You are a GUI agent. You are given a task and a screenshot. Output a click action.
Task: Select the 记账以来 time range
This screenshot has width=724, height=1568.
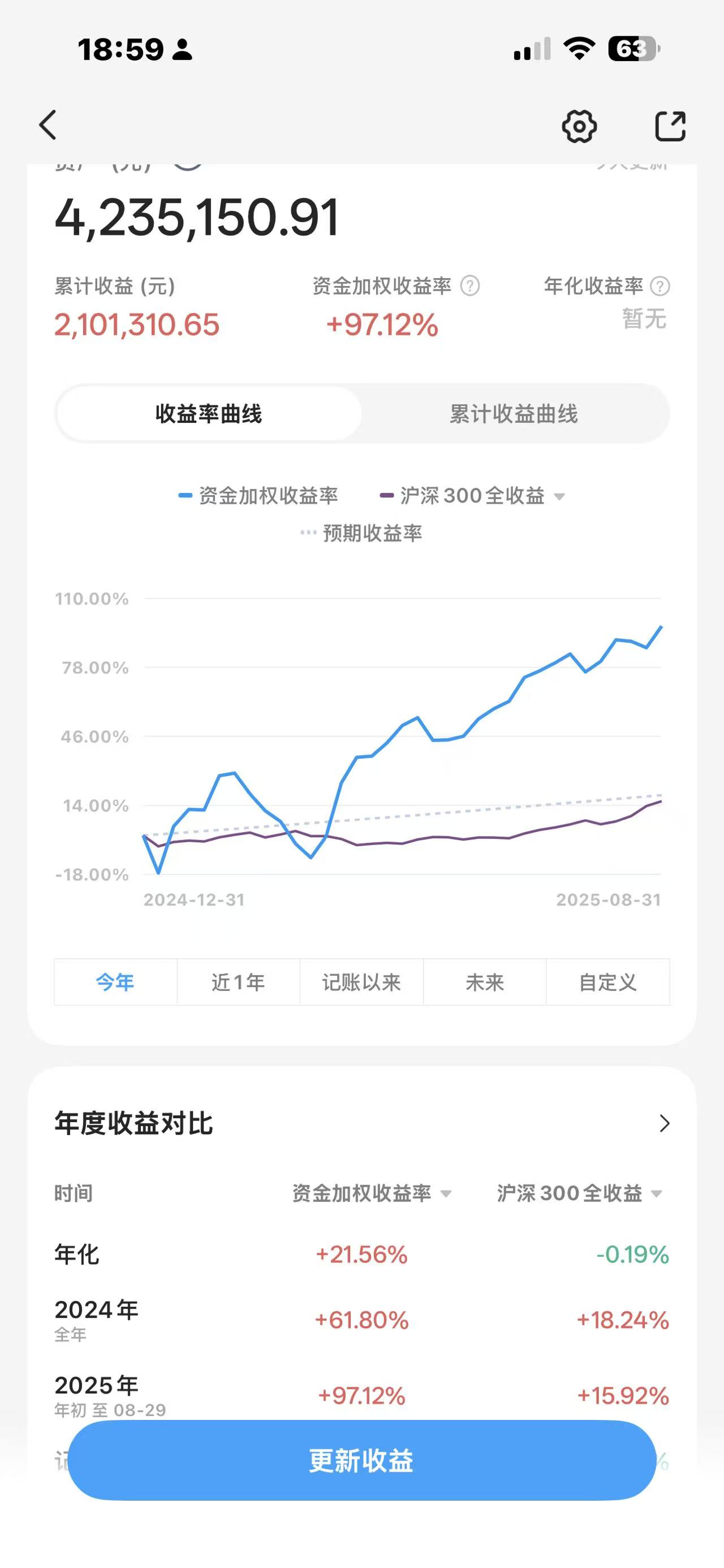tap(361, 982)
